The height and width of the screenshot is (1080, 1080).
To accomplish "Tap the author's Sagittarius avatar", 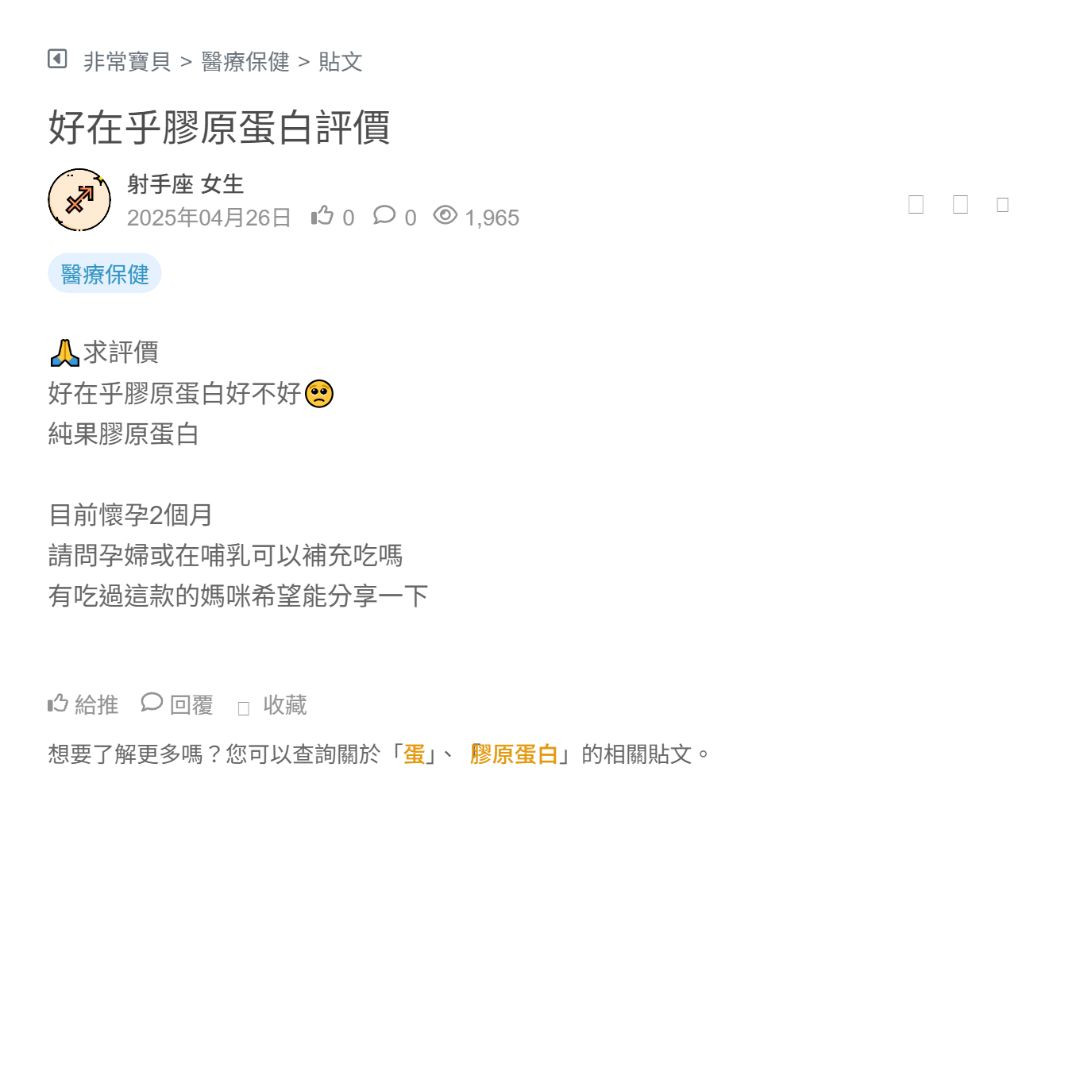I will [x=79, y=200].
